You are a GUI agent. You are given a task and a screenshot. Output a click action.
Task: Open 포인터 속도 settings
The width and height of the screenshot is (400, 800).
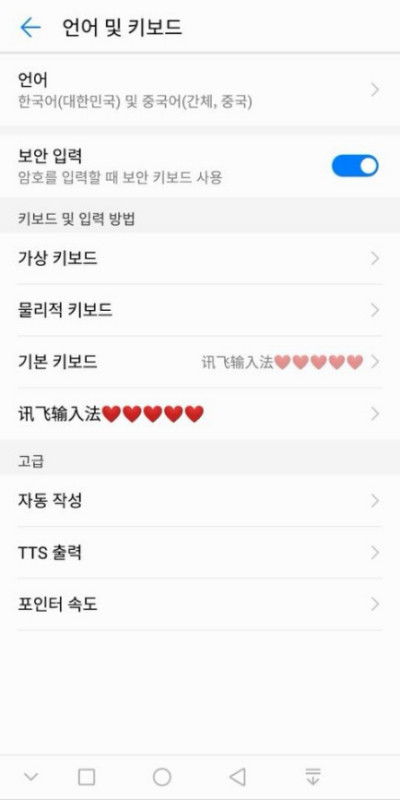pos(200,605)
